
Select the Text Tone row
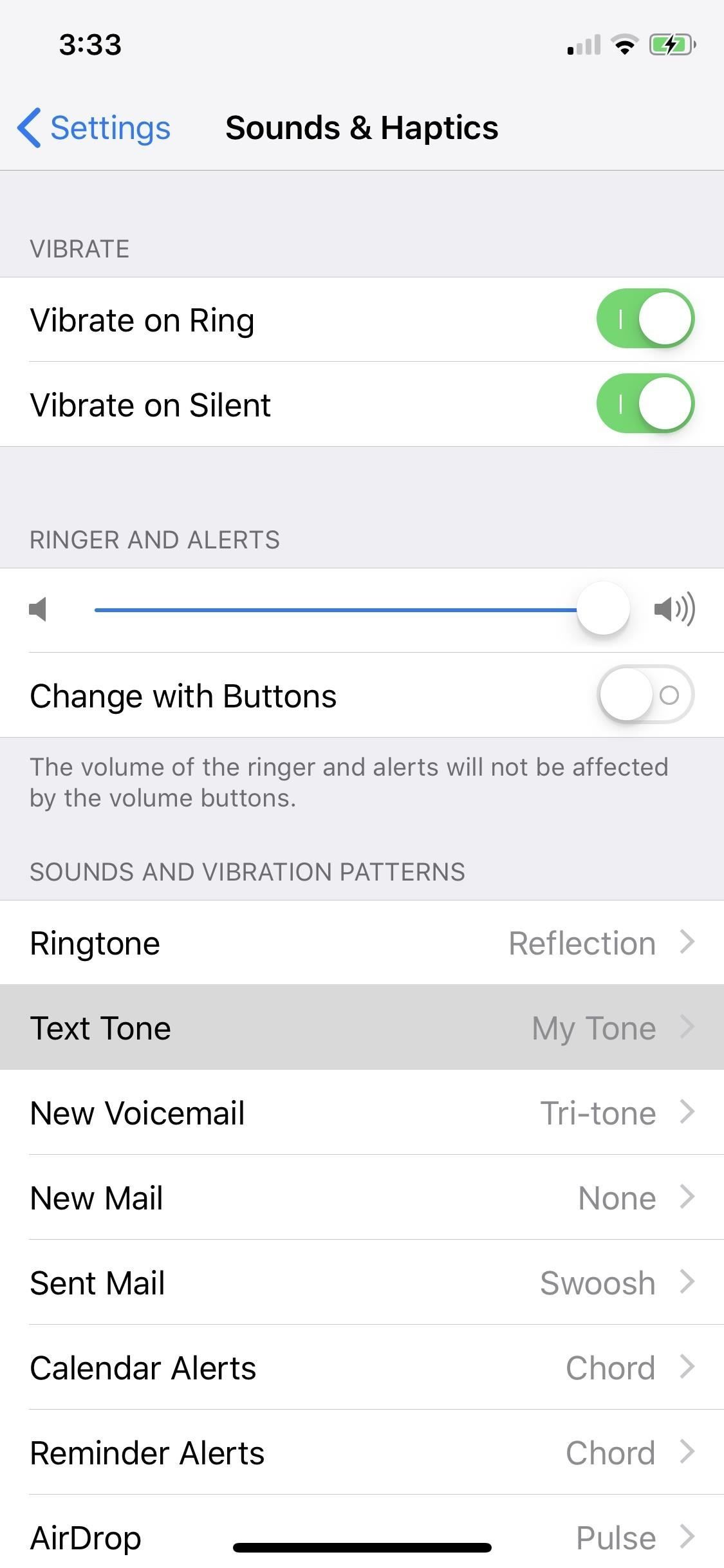pyautogui.click(x=362, y=1027)
